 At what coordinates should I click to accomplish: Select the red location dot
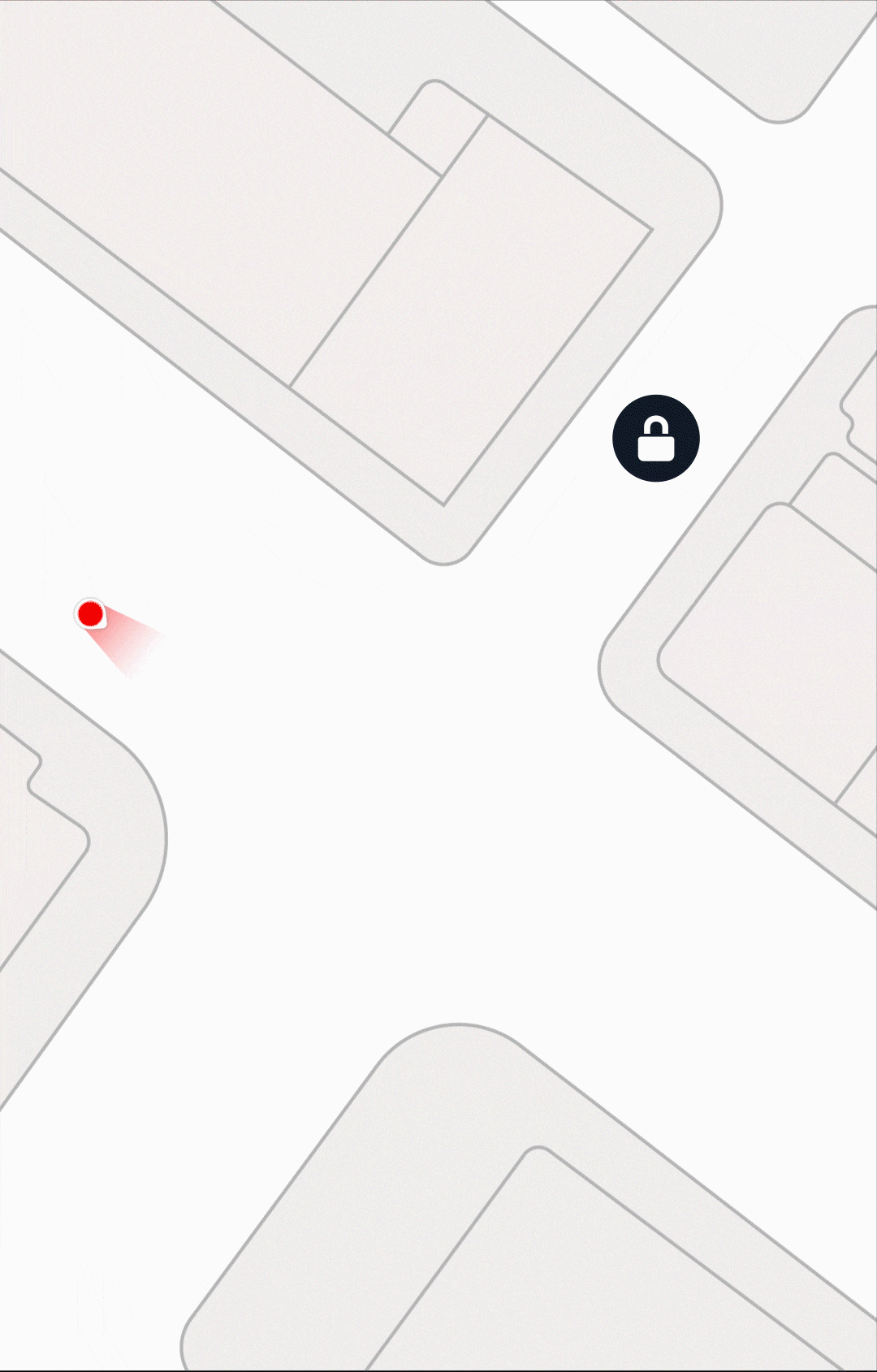pos(90,614)
